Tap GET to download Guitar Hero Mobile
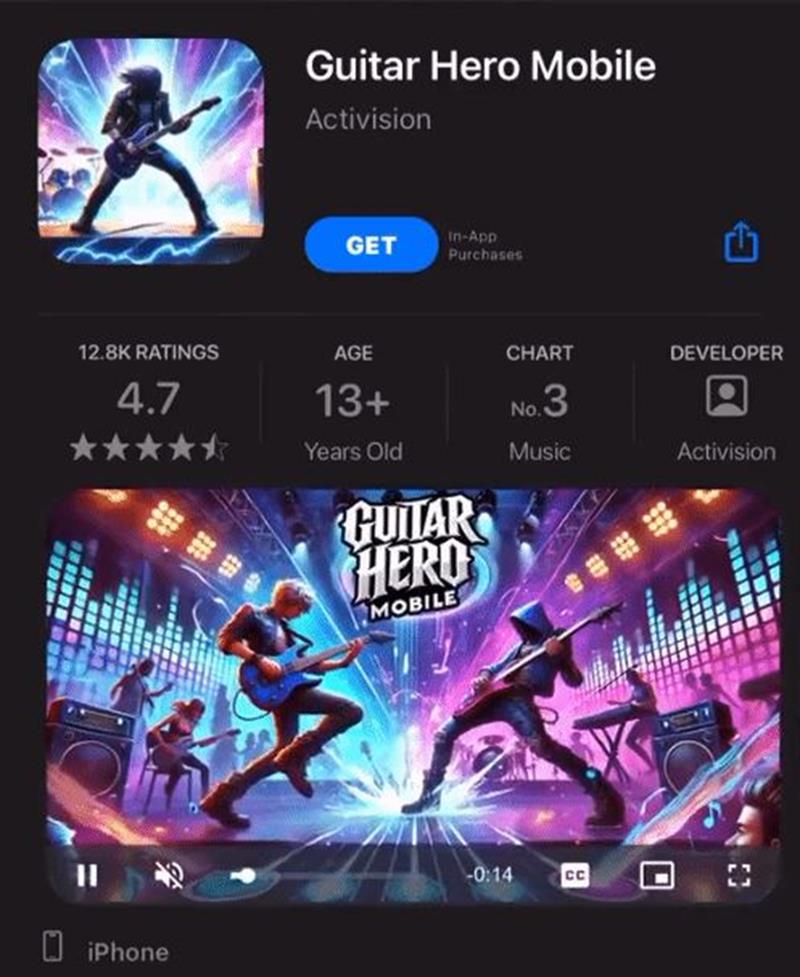The height and width of the screenshot is (977, 800). click(370, 245)
